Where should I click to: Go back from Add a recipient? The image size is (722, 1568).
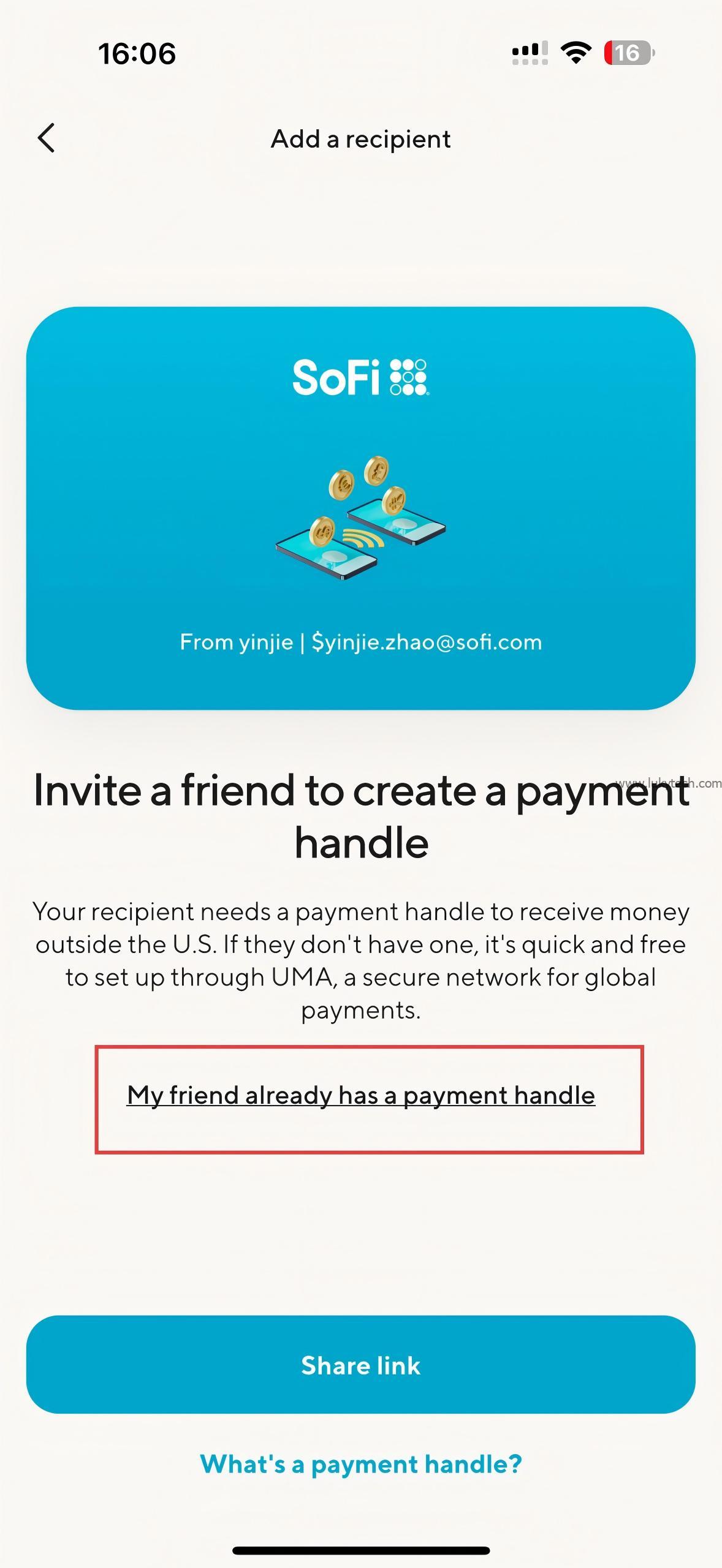[x=47, y=138]
